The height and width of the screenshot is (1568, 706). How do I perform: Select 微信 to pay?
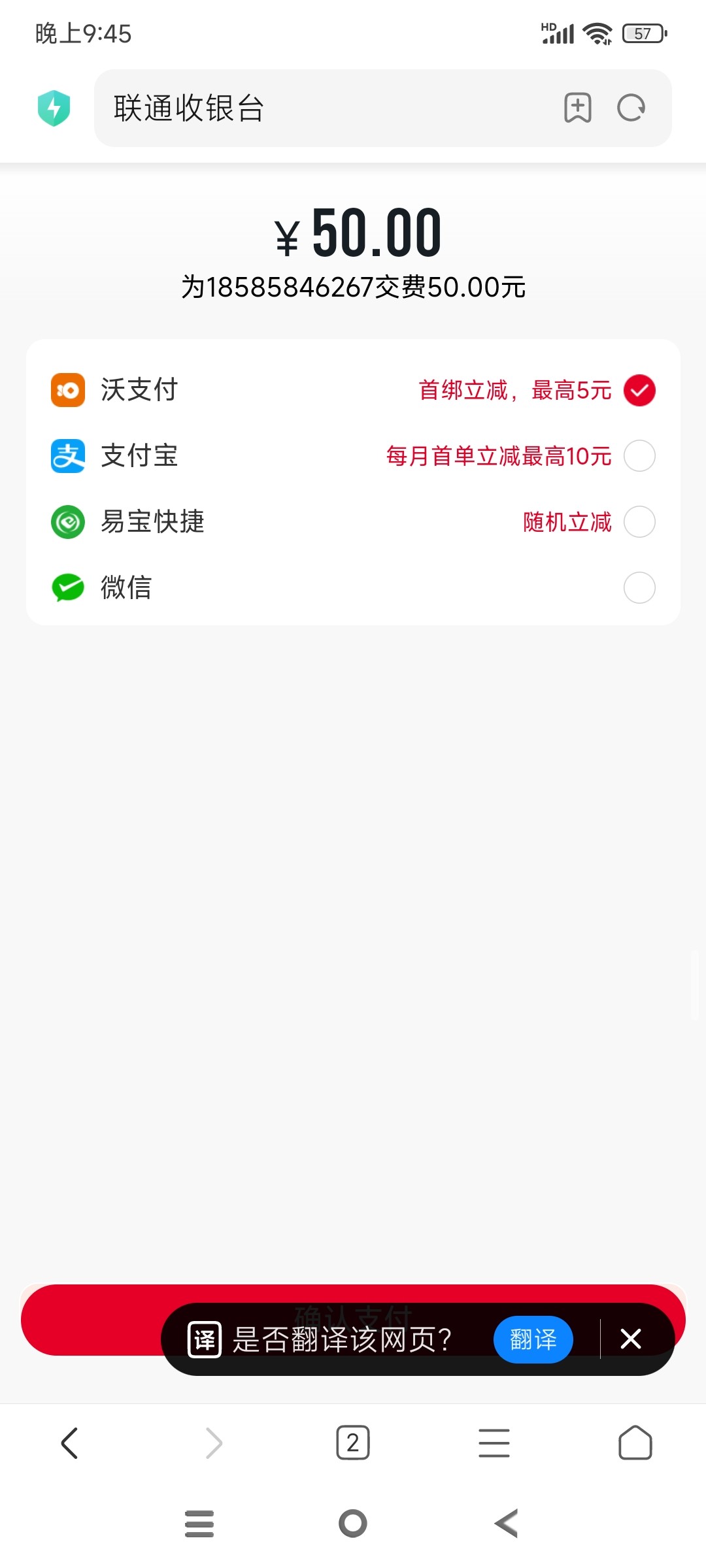639,588
